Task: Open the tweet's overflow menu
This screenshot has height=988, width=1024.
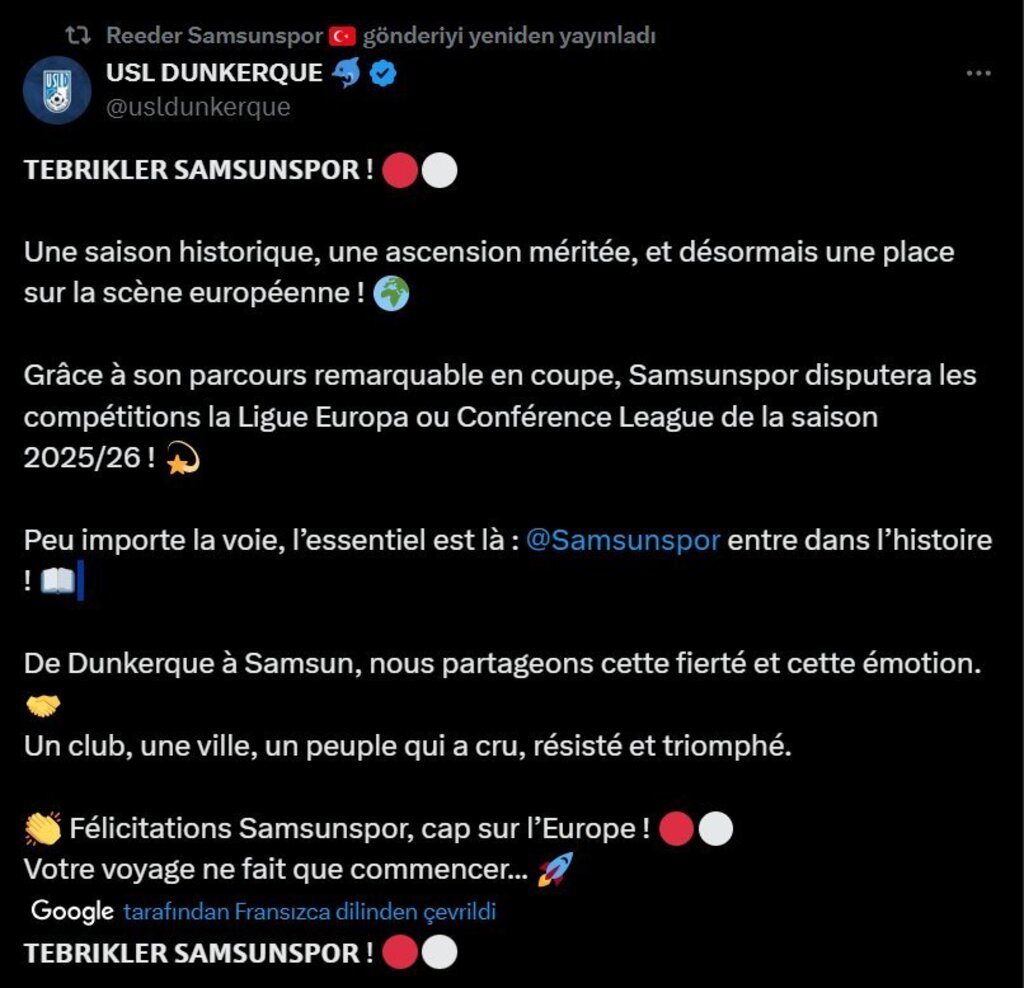Action: coord(977,74)
